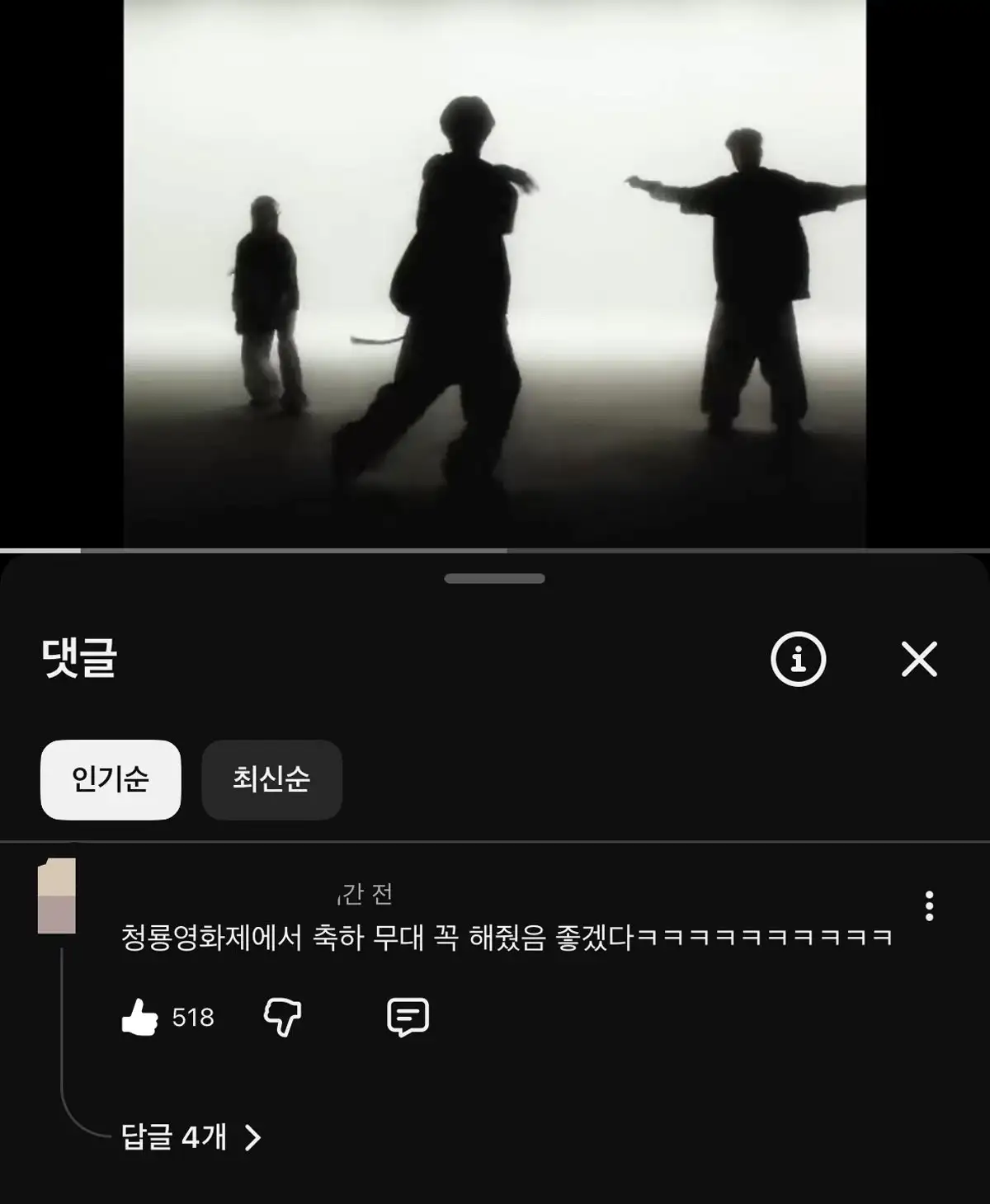
Task: Like the 청룡영화제 comment
Action: click(140, 1017)
